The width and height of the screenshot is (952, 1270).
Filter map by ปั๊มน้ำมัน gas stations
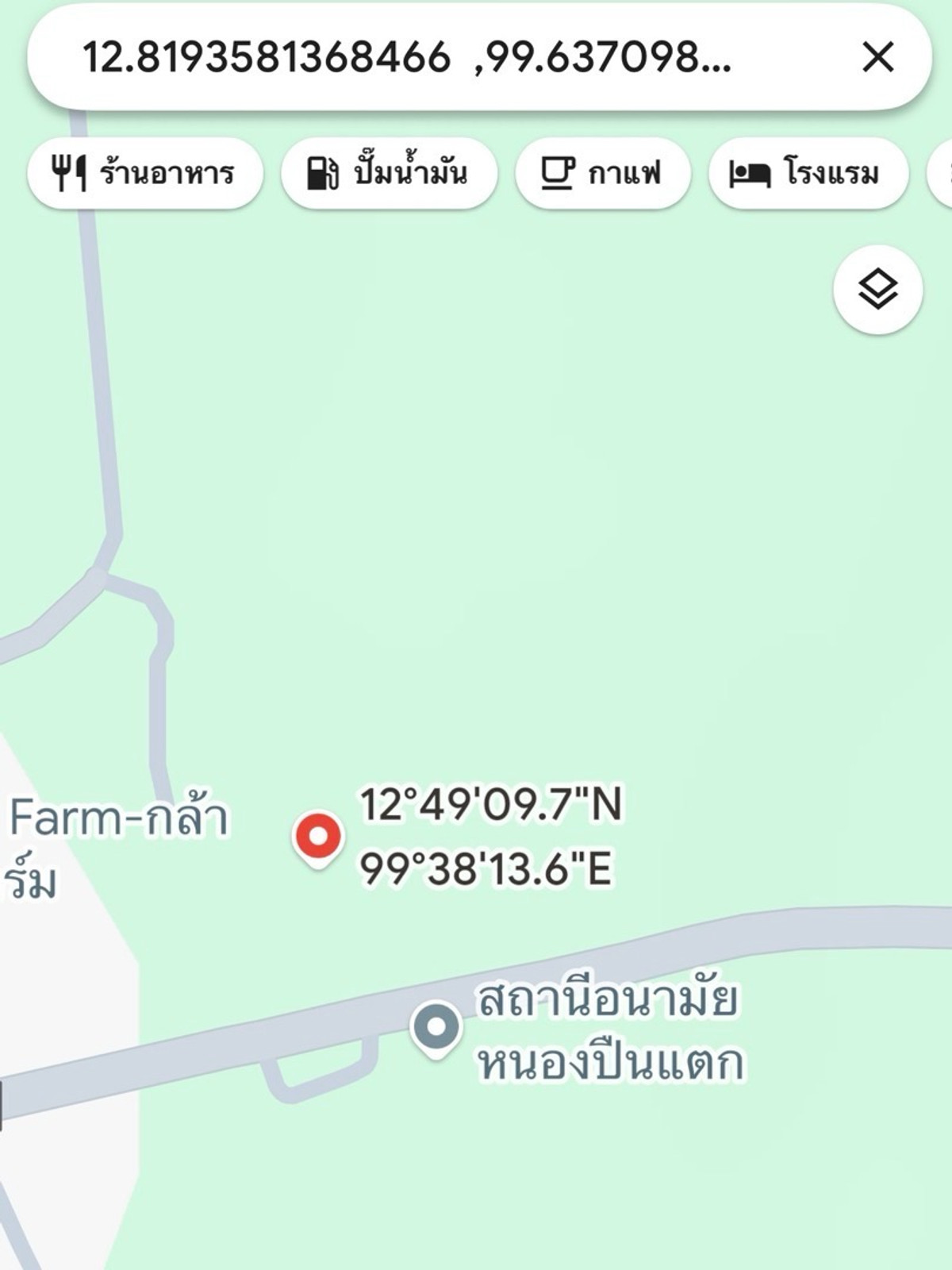389,173
